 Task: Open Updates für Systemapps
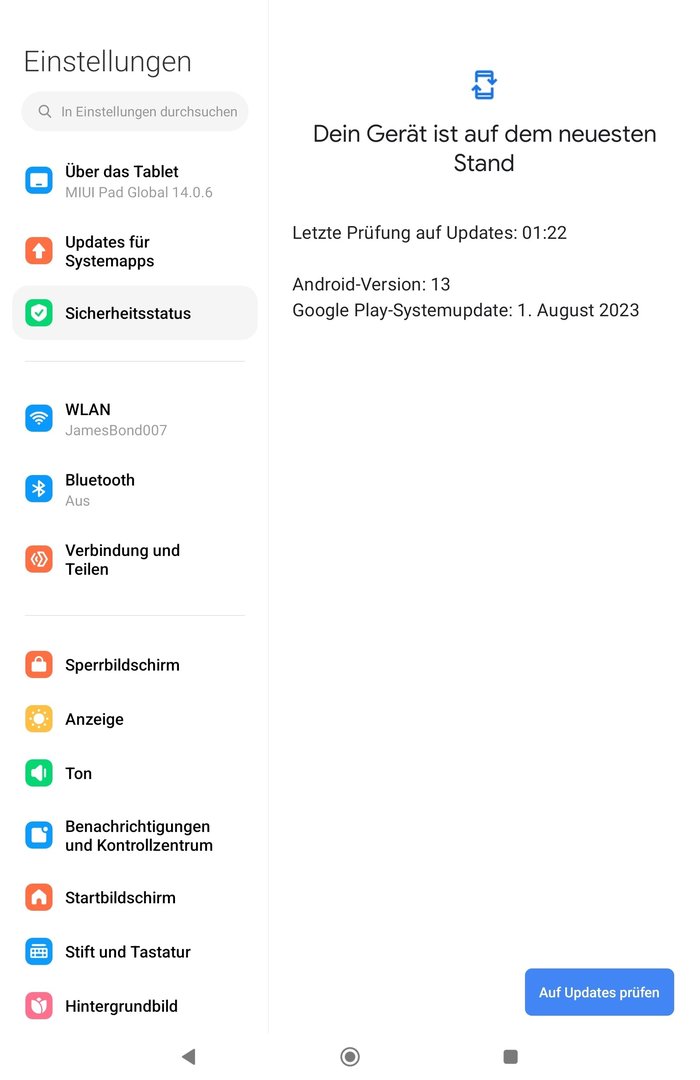(135, 251)
